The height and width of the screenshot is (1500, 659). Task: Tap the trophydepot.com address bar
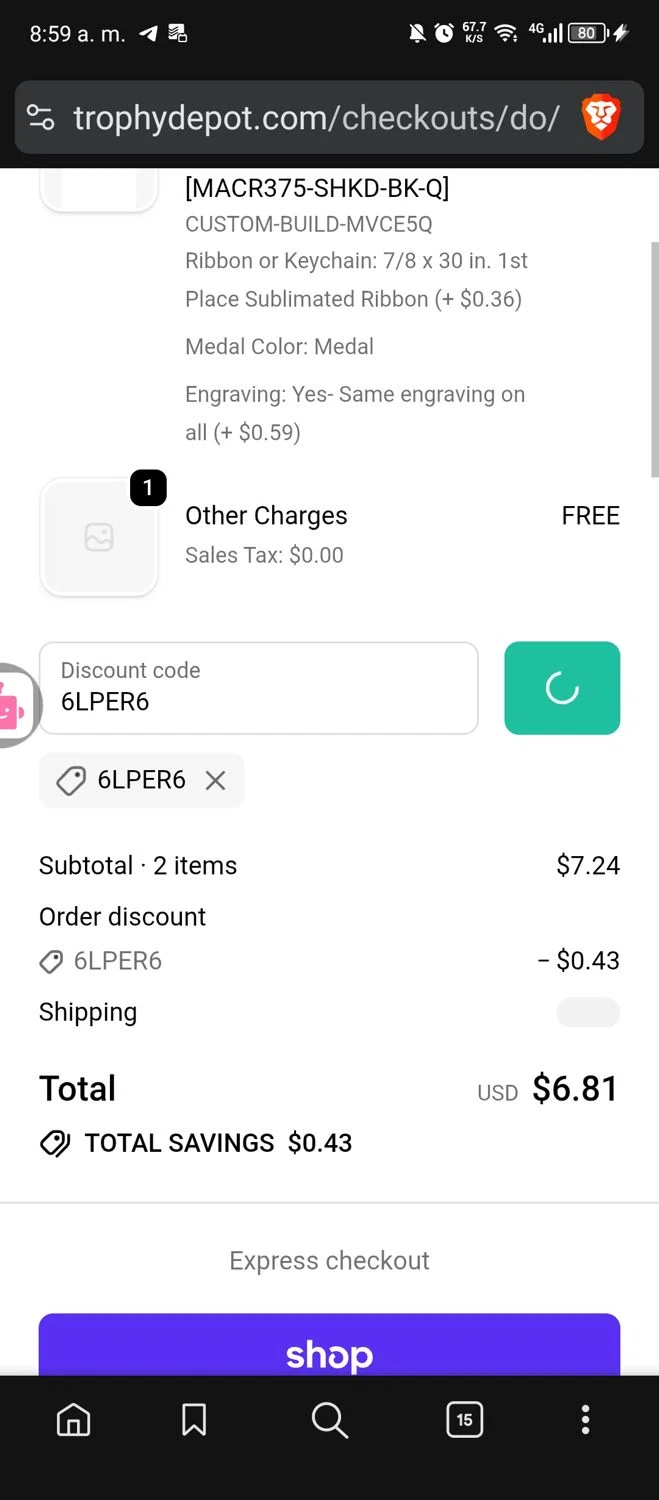coord(316,118)
